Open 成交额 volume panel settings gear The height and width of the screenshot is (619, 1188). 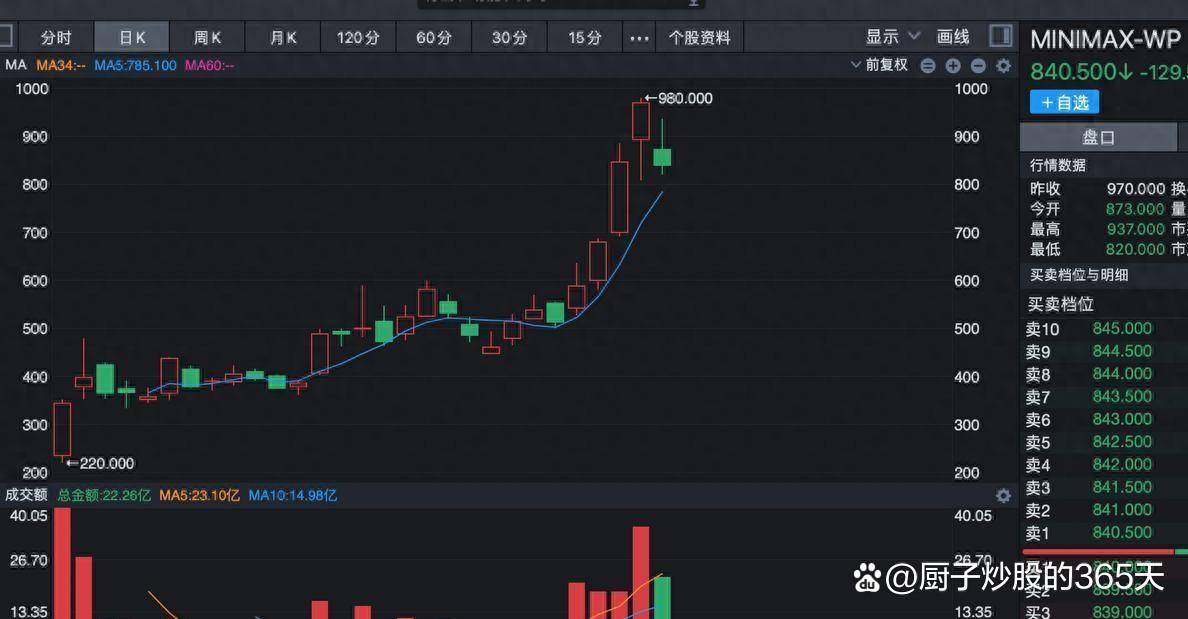coord(1003,496)
